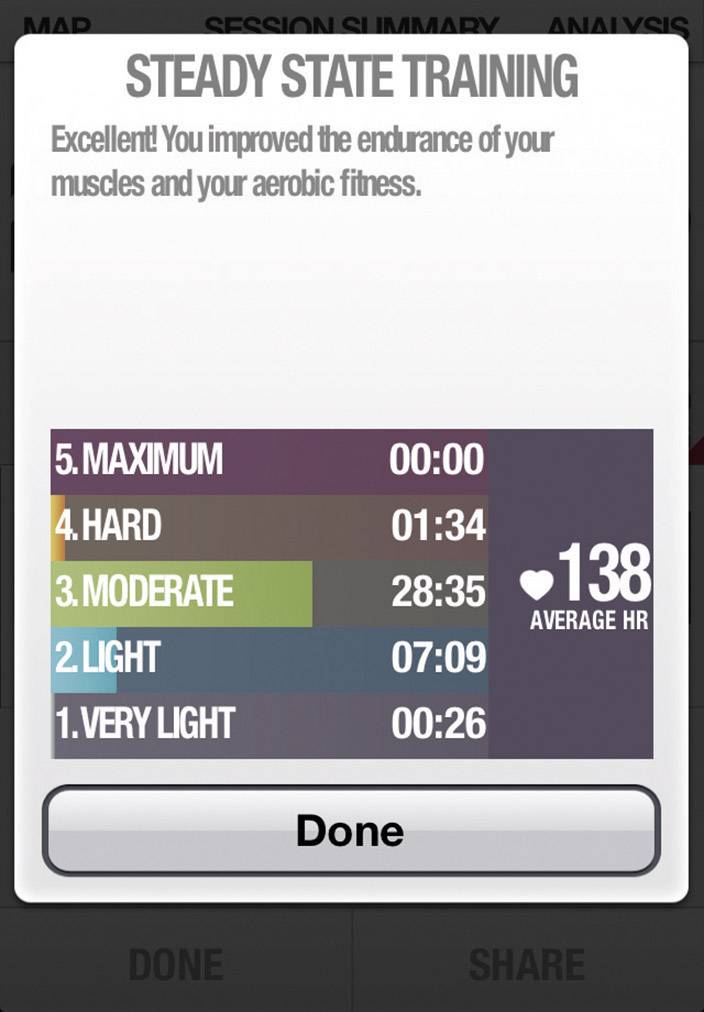The width and height of the screenshot is (704, 1012).
Task: Tap the Share button in the bottom bar
Action: [527, 964]
